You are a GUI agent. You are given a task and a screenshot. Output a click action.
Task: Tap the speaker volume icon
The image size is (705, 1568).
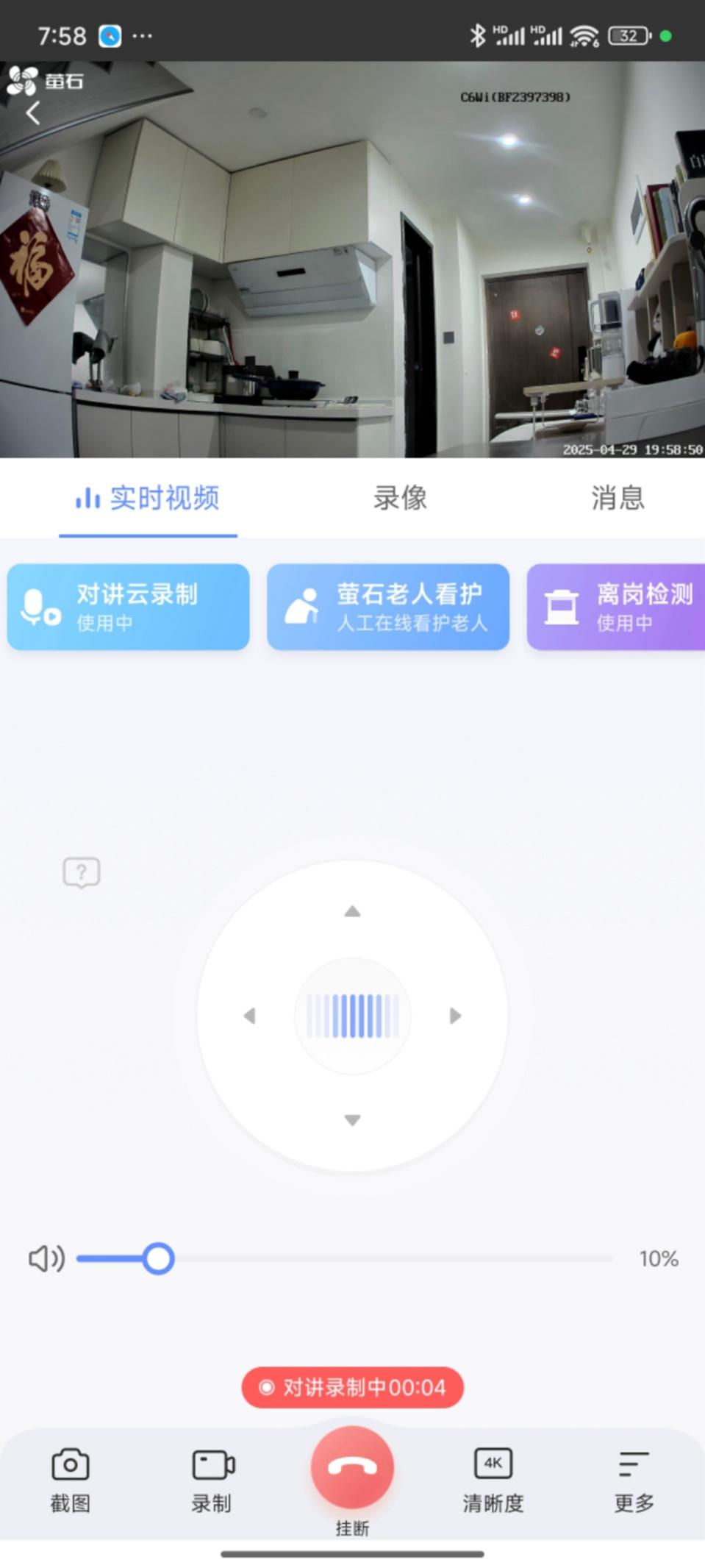46,1258
